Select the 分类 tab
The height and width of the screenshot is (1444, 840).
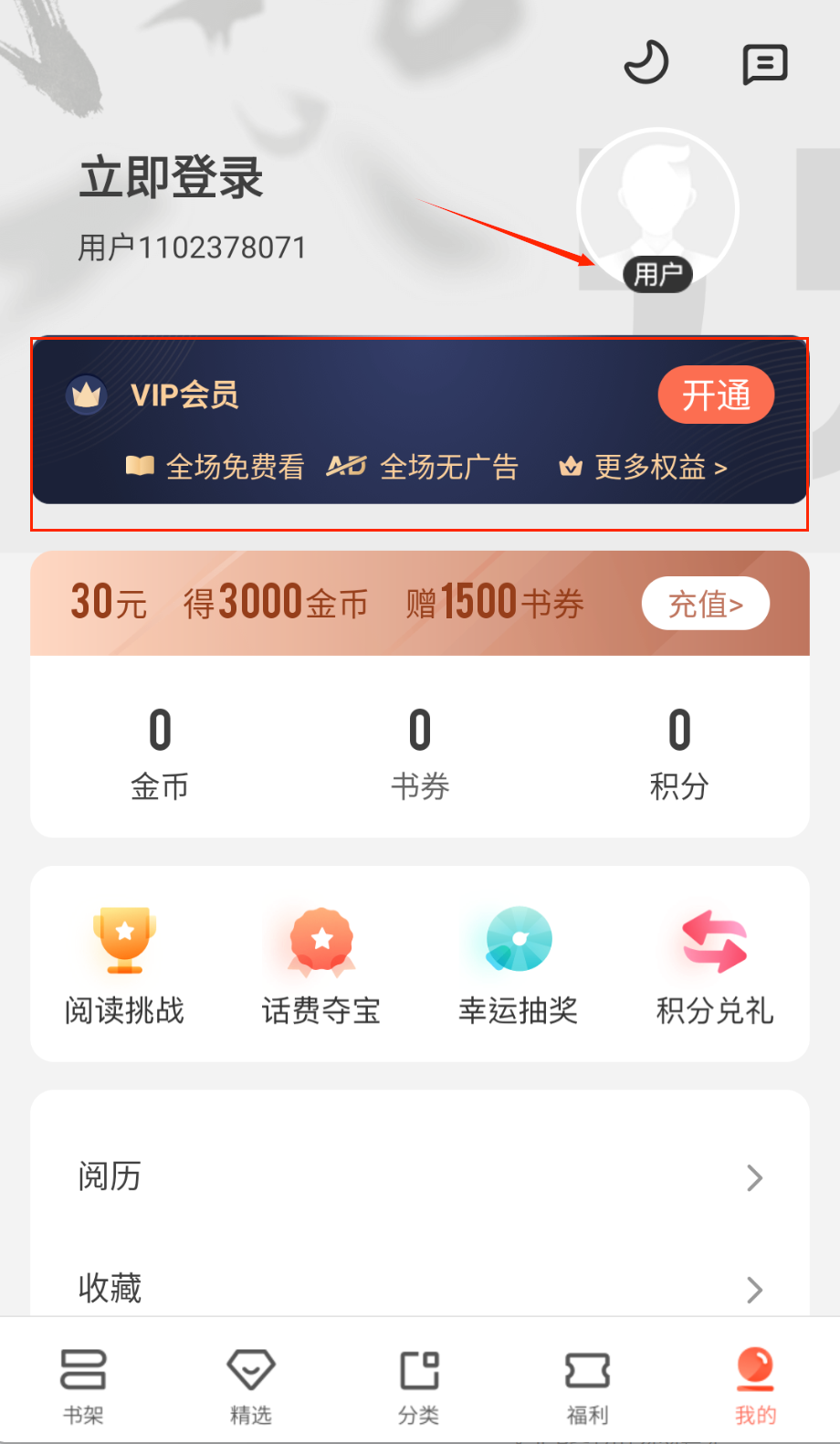(x=419, y=1386)
